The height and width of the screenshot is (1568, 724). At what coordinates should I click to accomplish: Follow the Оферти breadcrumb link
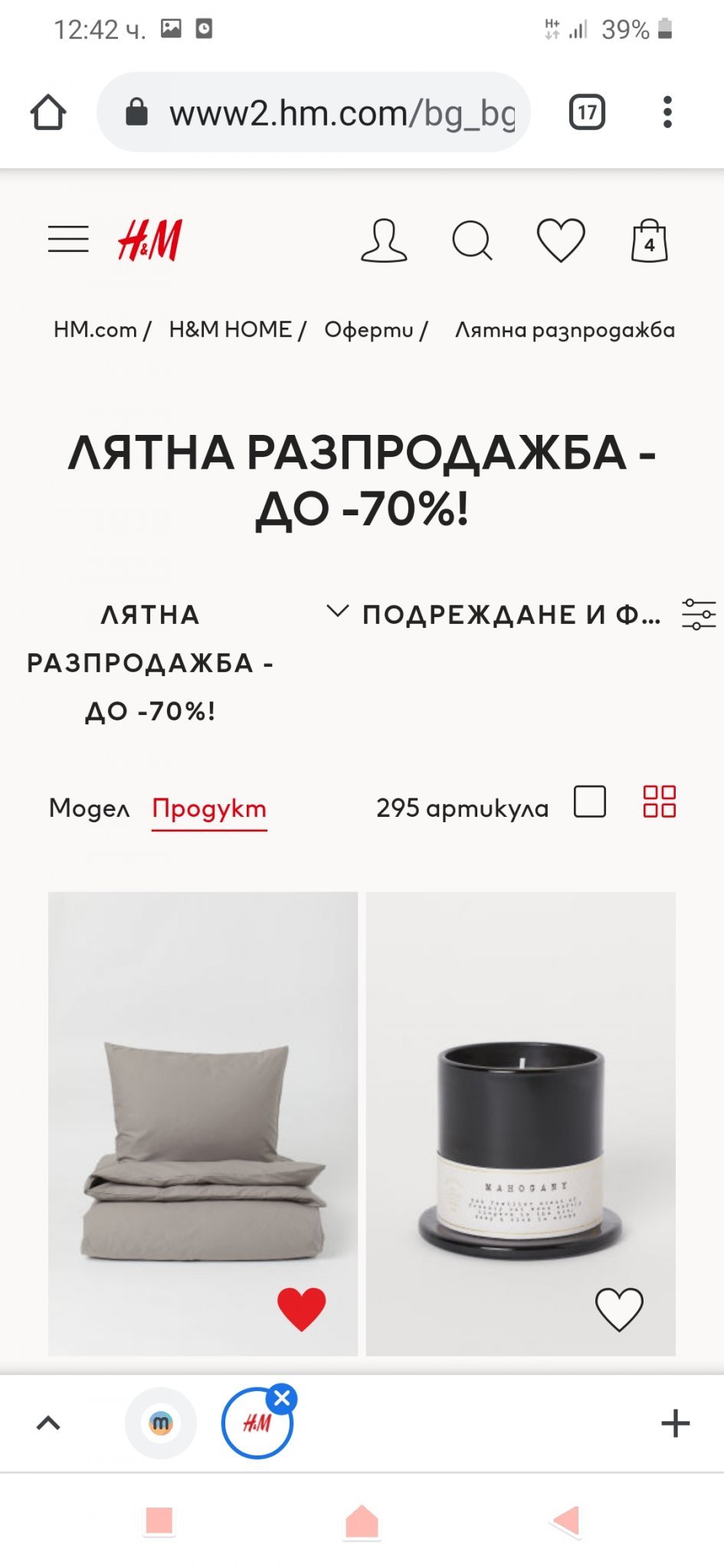tap(369, 330)
